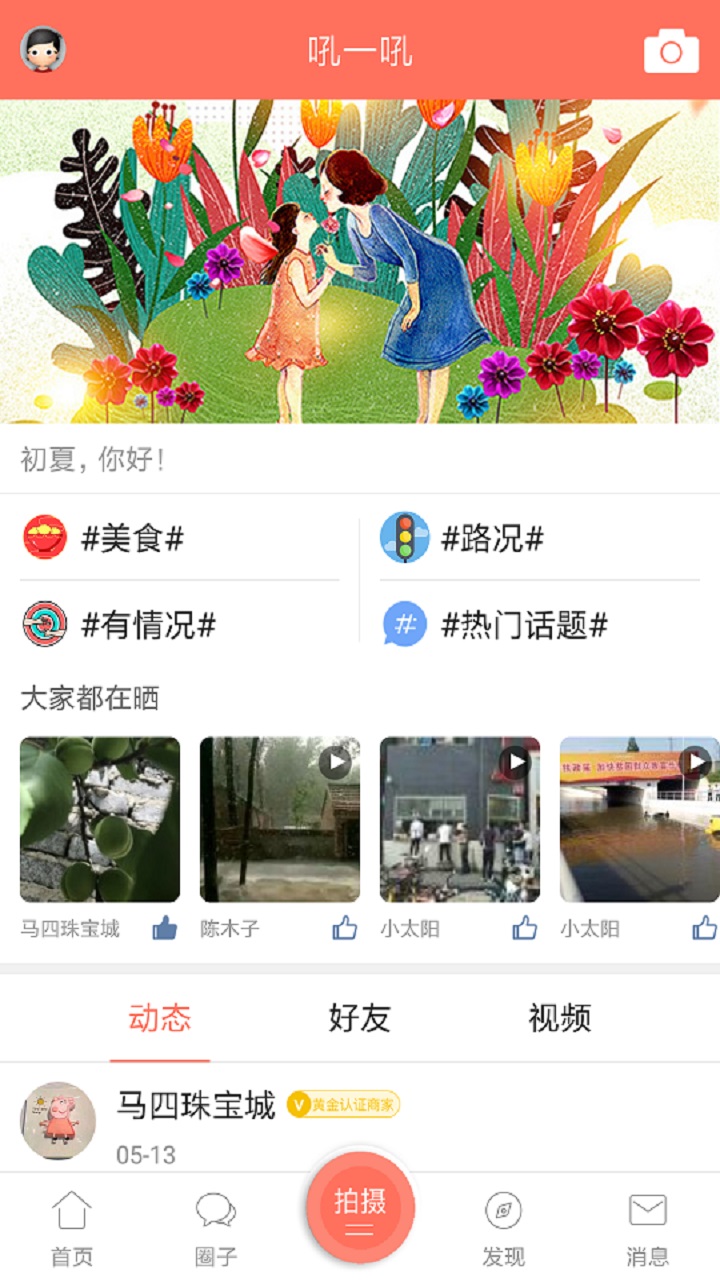Open the #热门话题# hashtag icon
This screenshot has width=720, height=1280.
click(404, 625)
